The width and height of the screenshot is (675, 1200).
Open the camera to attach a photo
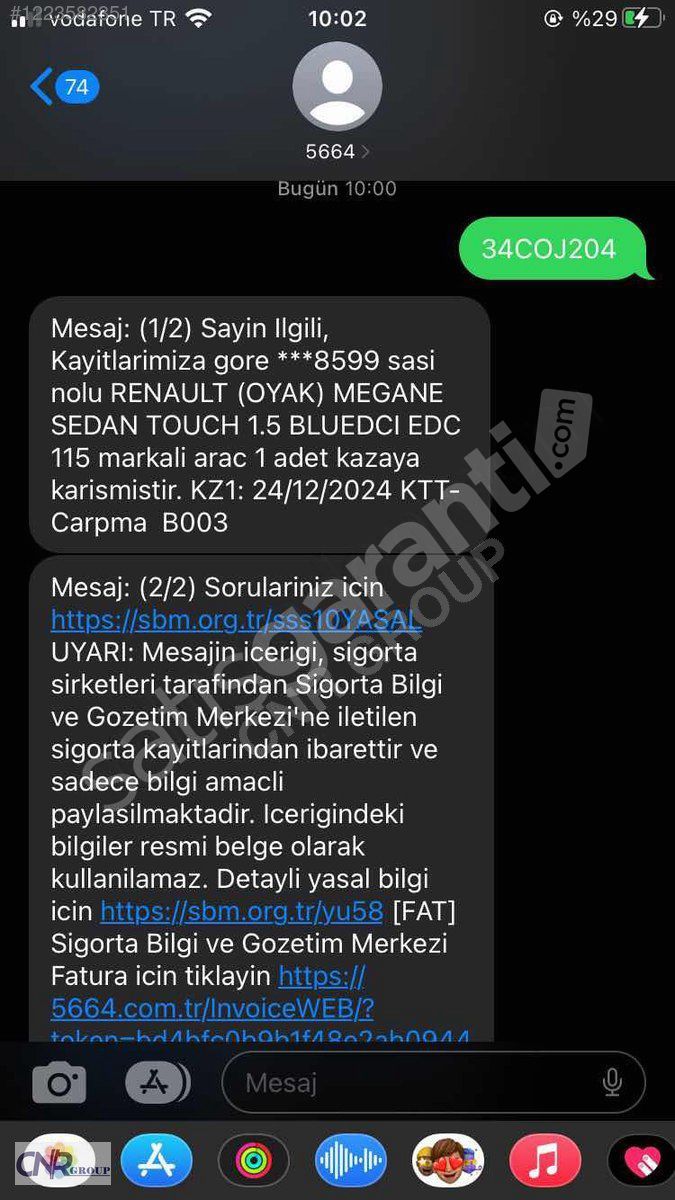59,1083
